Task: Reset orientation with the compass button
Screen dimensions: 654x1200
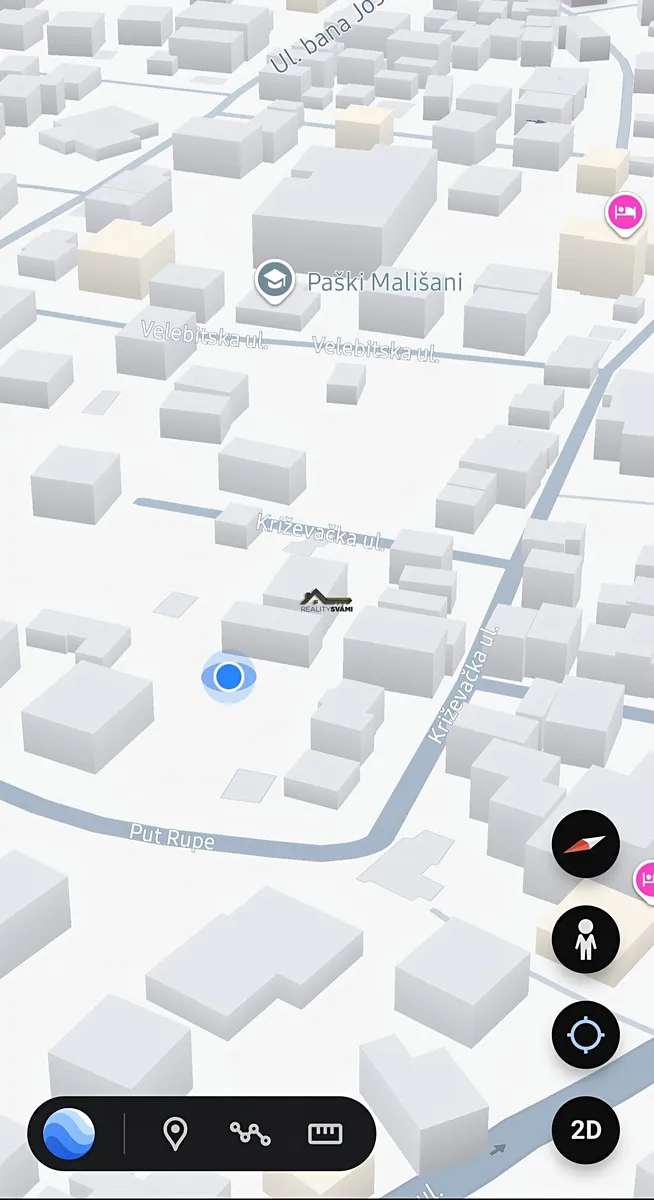Action: click(x=586, y=844)
